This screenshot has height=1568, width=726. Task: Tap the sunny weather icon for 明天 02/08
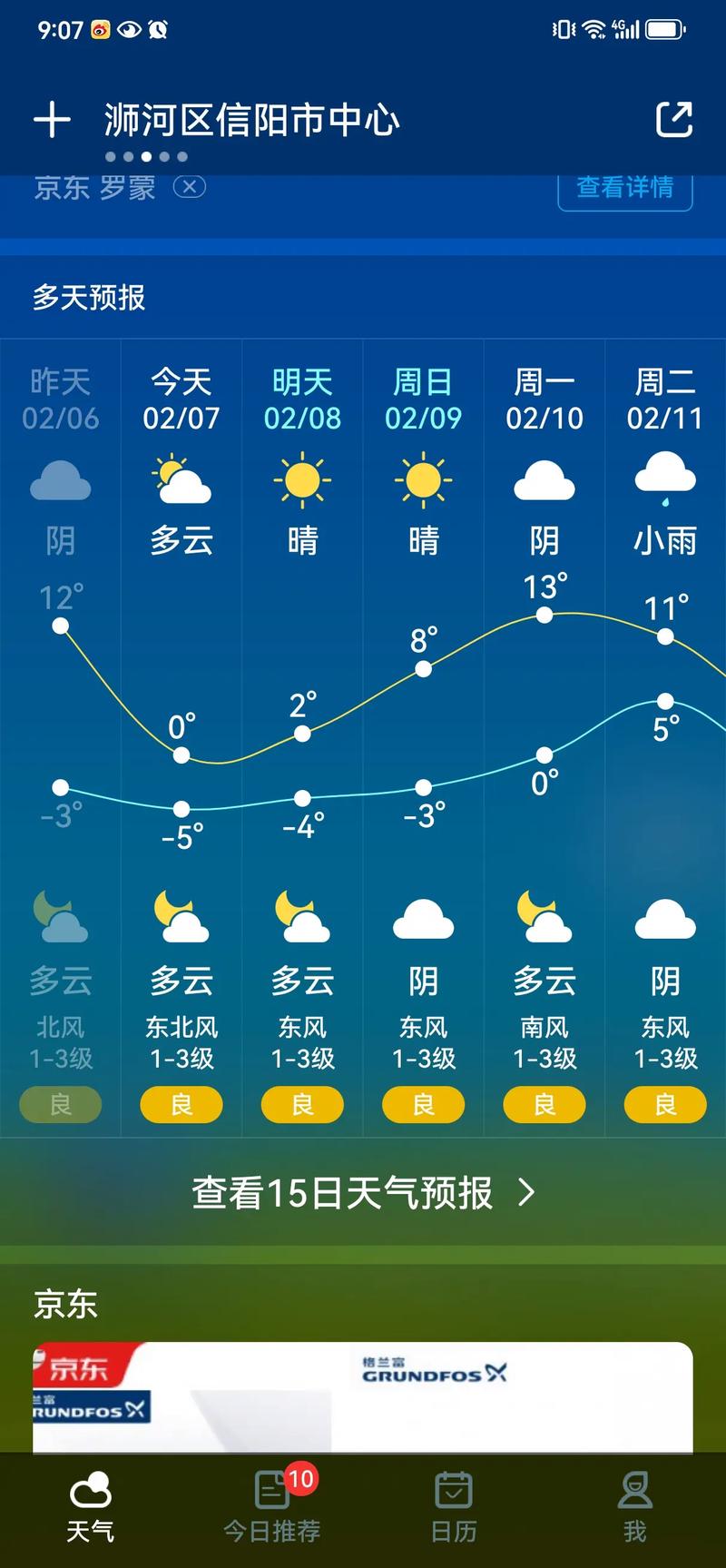pos(301,482)
